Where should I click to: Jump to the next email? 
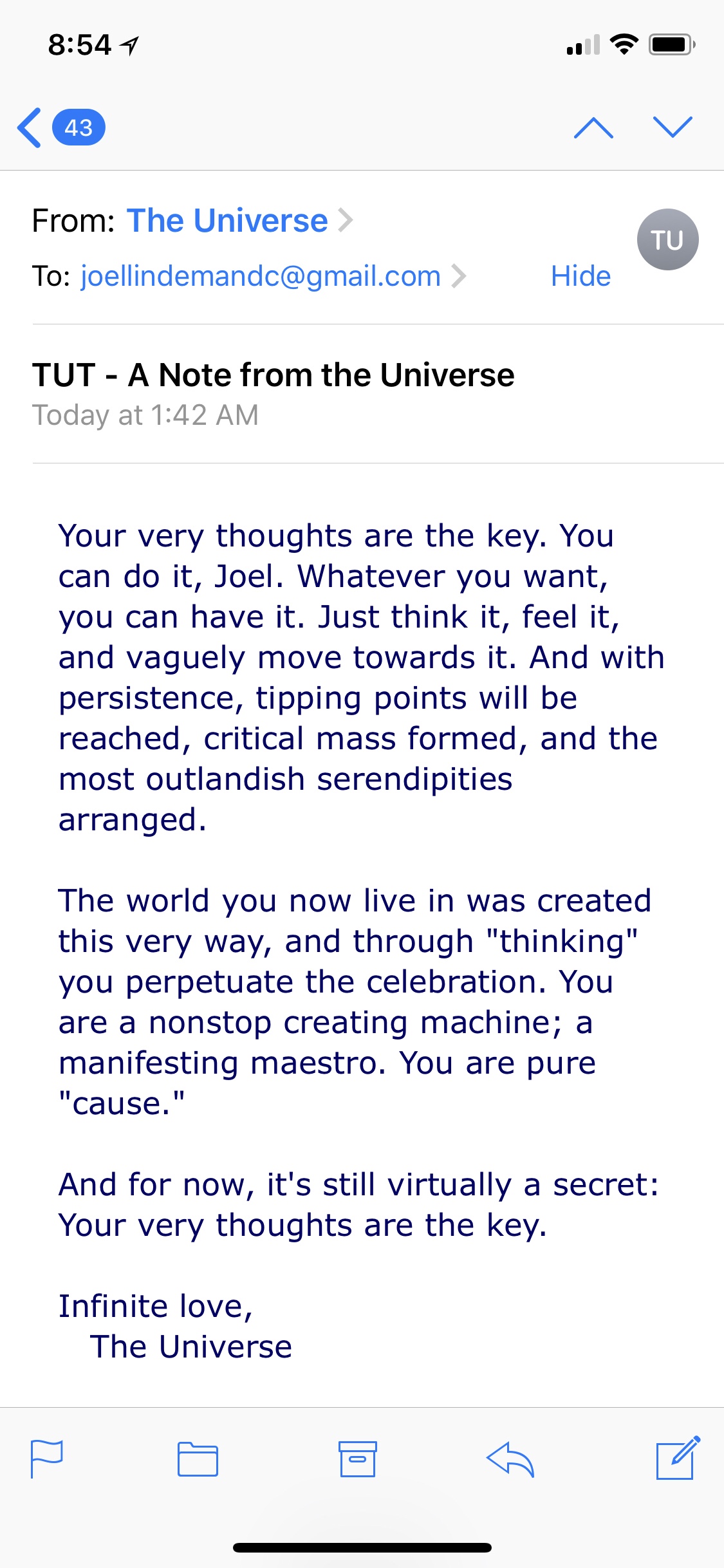(x=672, y=127)
